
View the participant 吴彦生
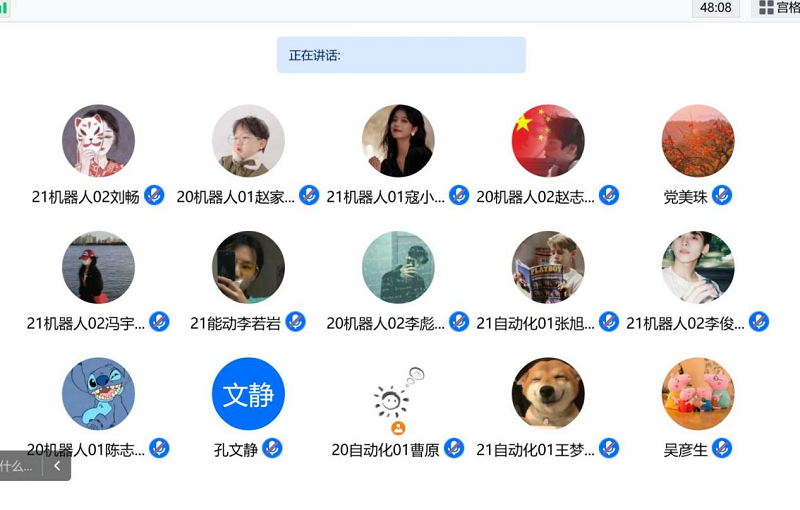[x=698, y=394]
